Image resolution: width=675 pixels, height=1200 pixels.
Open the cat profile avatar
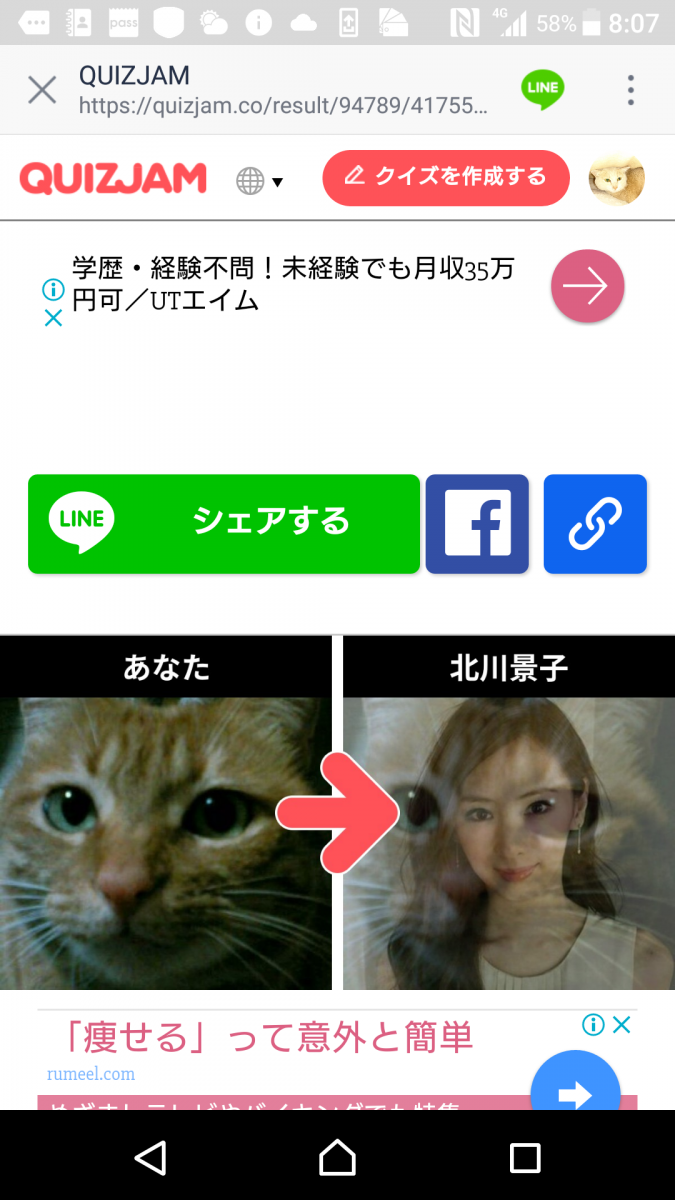point(616,179)
